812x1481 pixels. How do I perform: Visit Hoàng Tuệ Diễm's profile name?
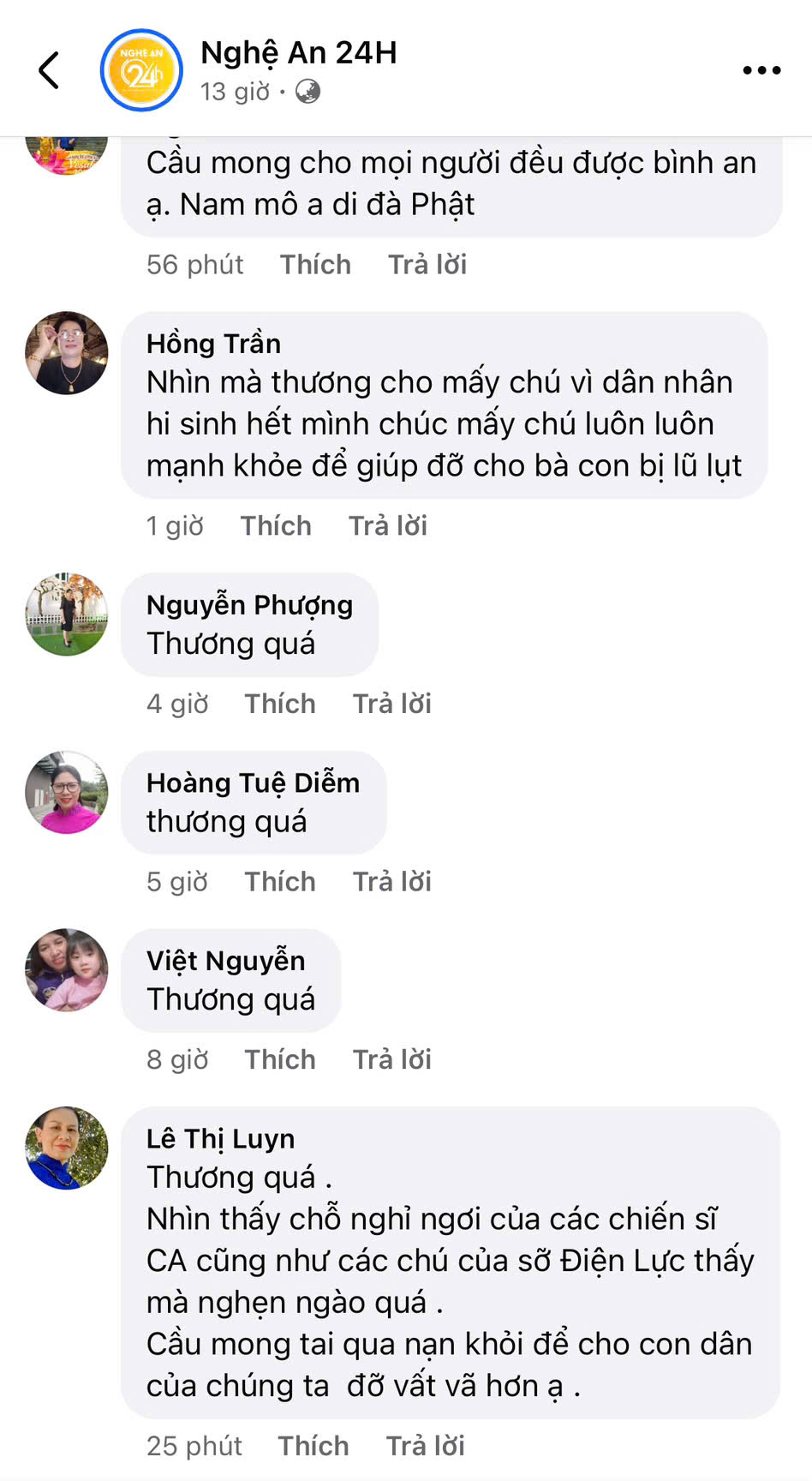[253, 782]
